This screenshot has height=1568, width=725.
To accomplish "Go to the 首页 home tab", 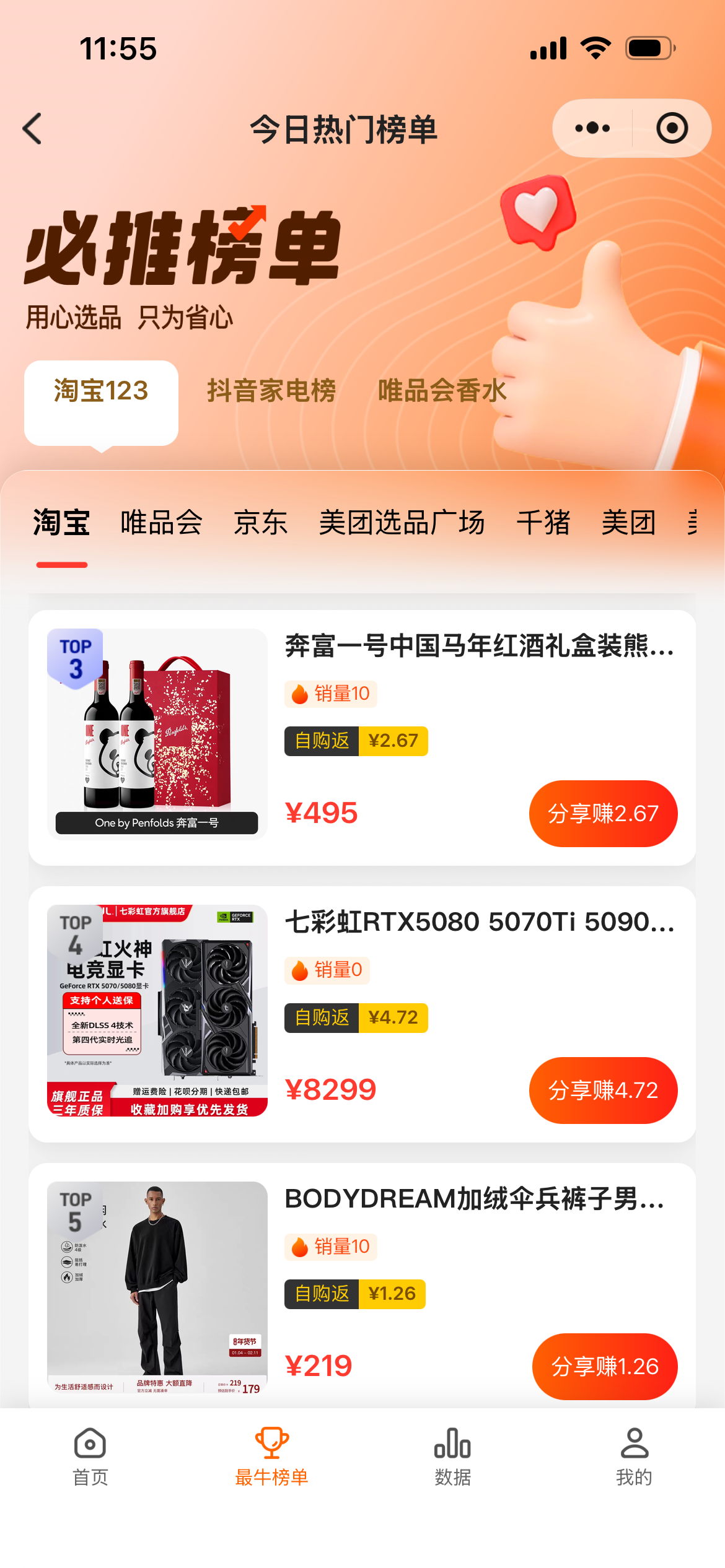I will [90, 1457].
